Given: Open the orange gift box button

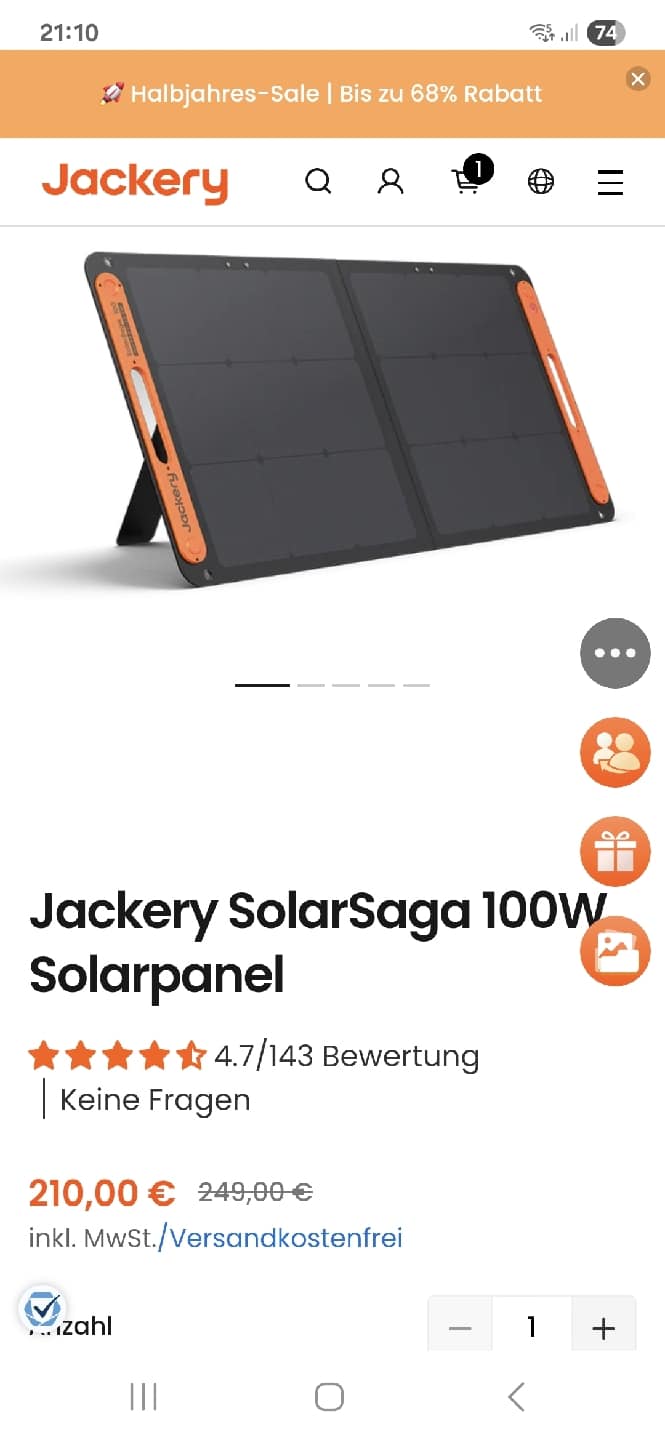Looking at the screenshot, I should (615, 851).
